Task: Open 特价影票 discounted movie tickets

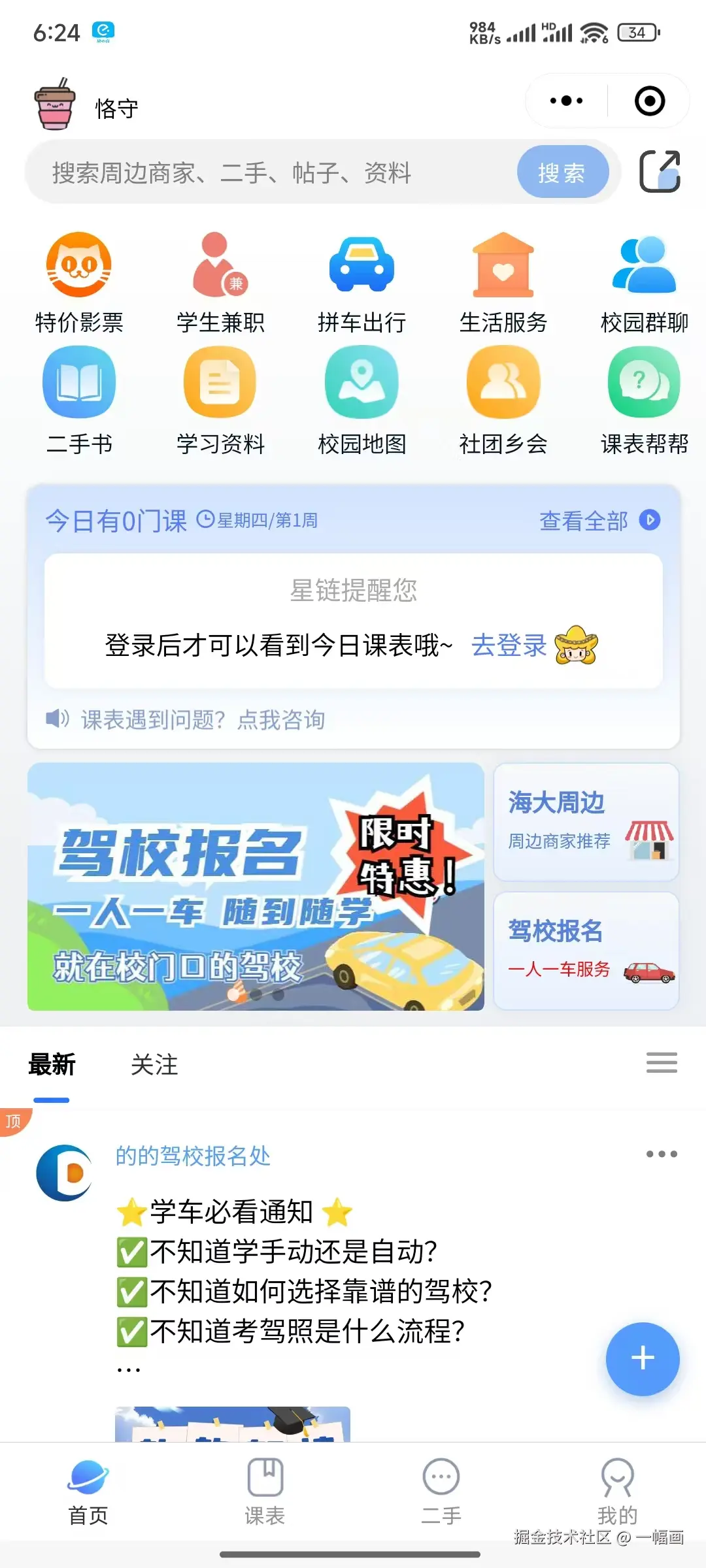Action: point(79,282)
